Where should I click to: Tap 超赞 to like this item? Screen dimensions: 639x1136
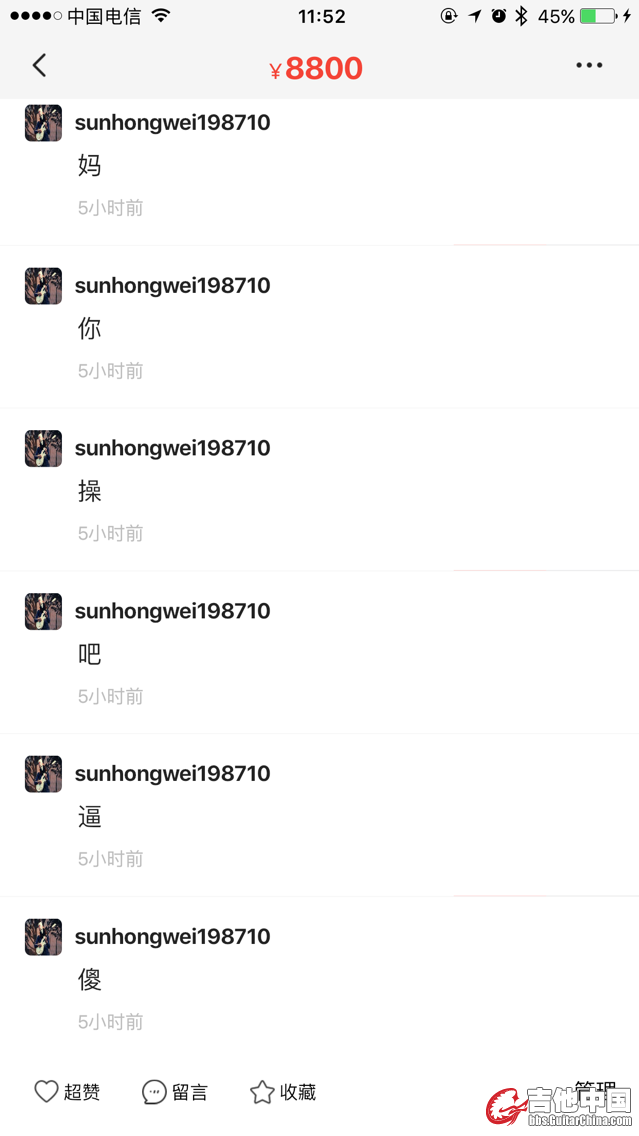coord(67,1092)
